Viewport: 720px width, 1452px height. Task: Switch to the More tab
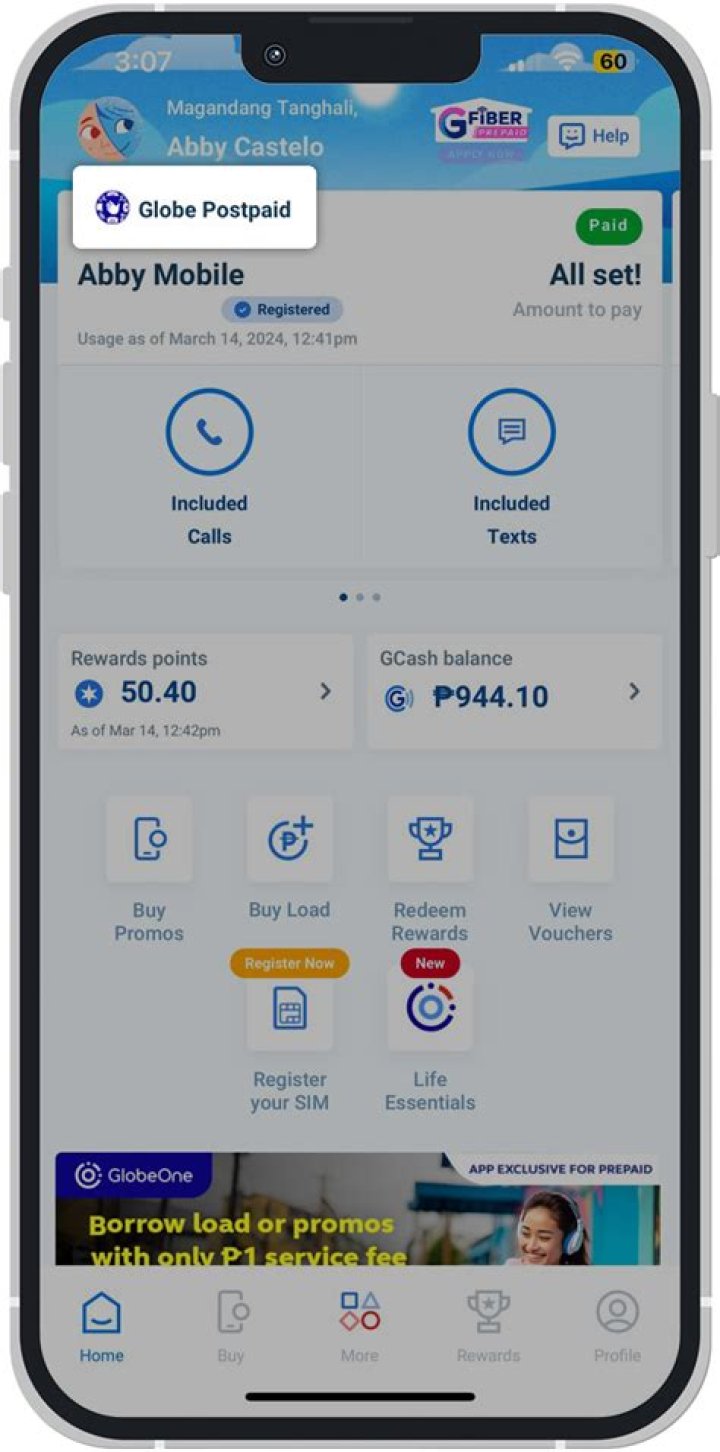point(360,1327)
